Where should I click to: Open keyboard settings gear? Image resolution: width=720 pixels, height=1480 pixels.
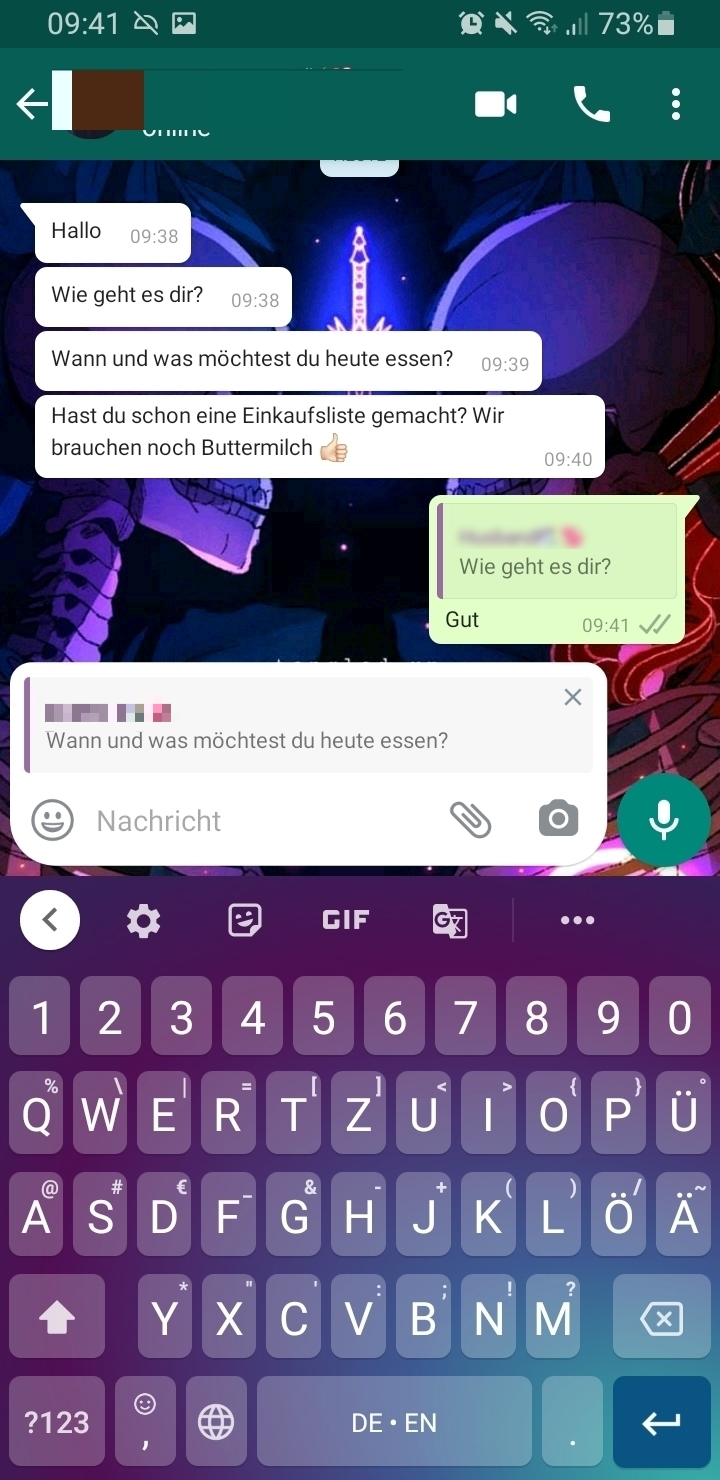144,920
